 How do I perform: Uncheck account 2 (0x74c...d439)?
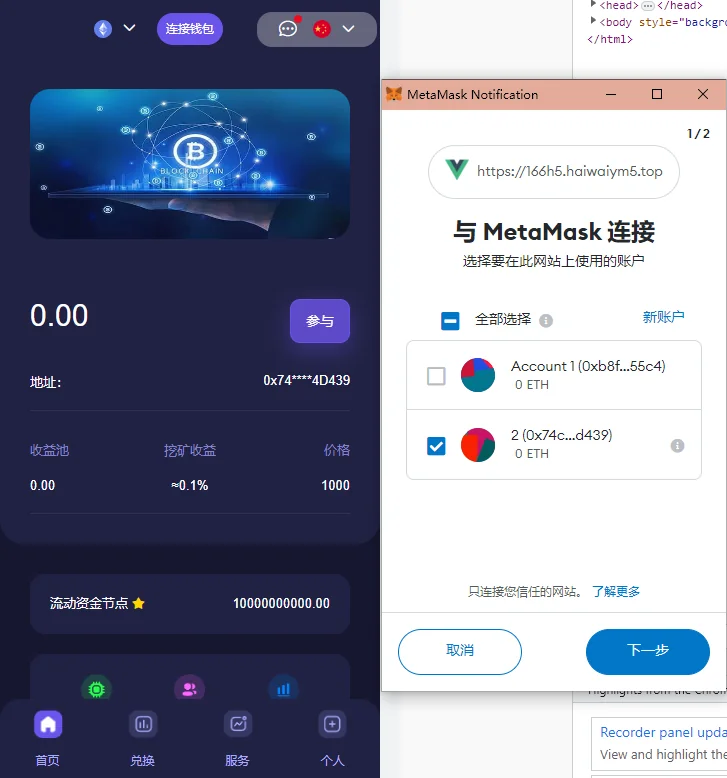(436, 446)
